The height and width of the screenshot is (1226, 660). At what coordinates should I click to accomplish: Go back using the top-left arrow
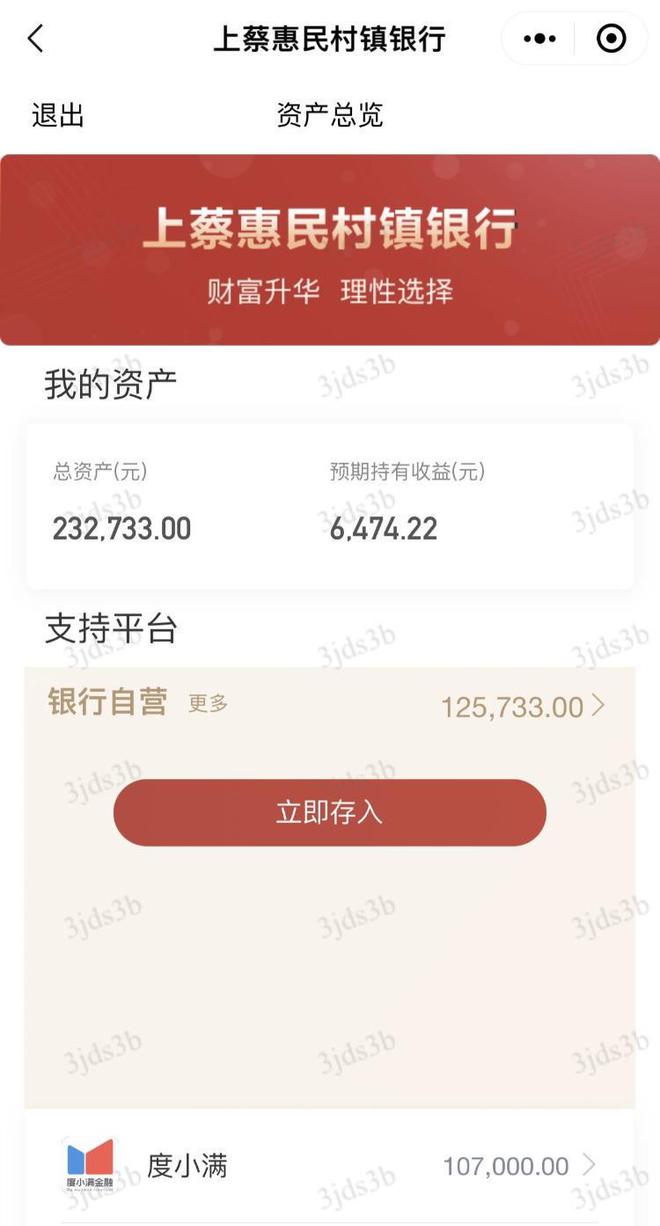[x=36, y=39]
